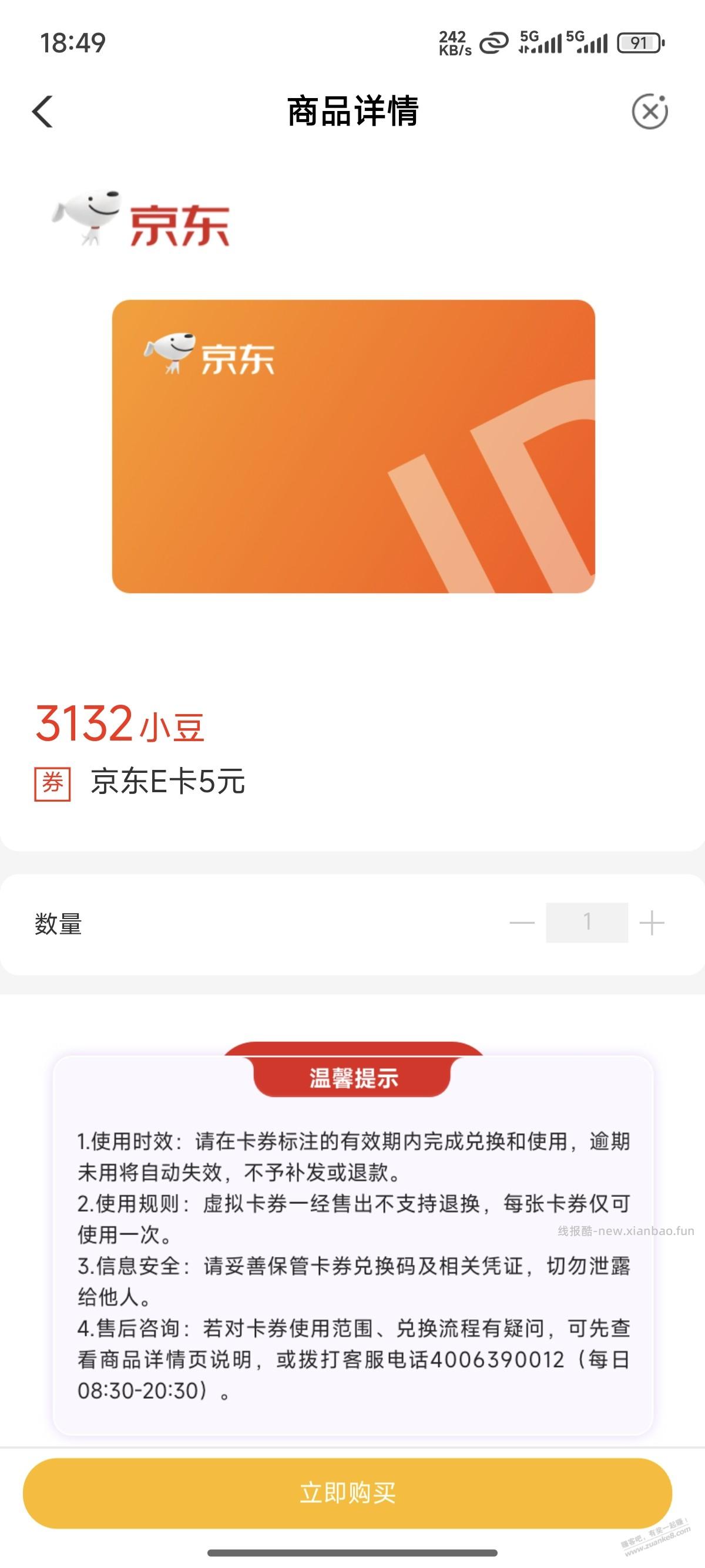The height and width of the screenshot is (1568, 705).
Task: Tap the 商品详情 page title
Action: pyautogui.click(x=352, y=112)
